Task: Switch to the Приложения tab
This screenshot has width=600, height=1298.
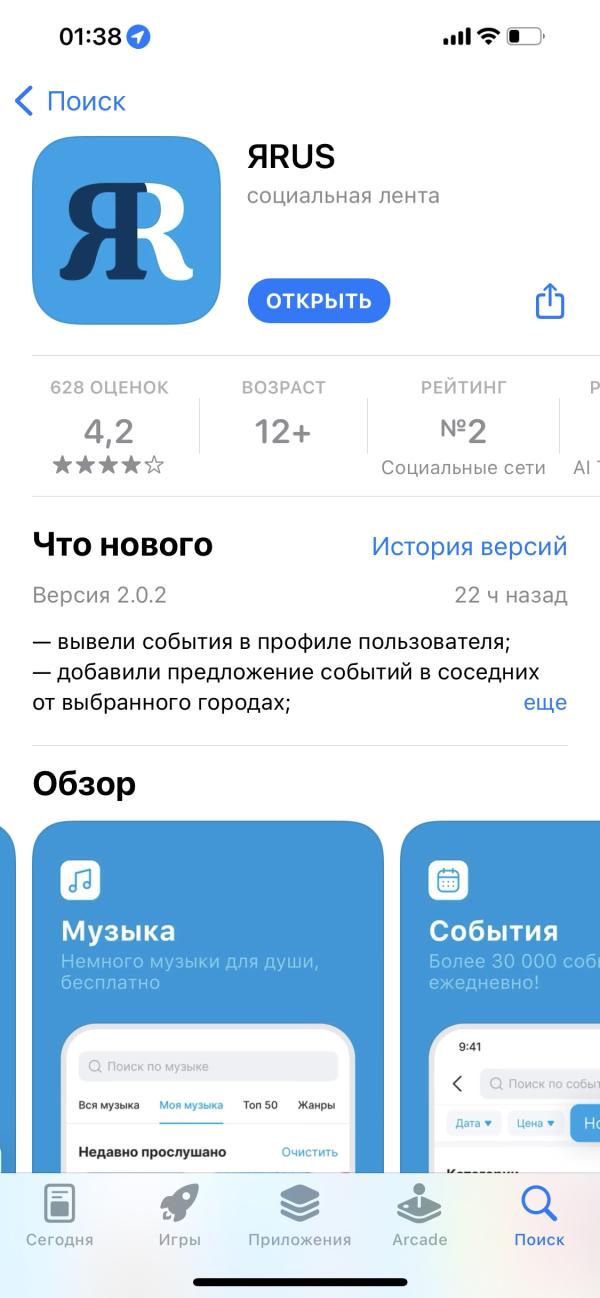Action: tap(300, 1215)
